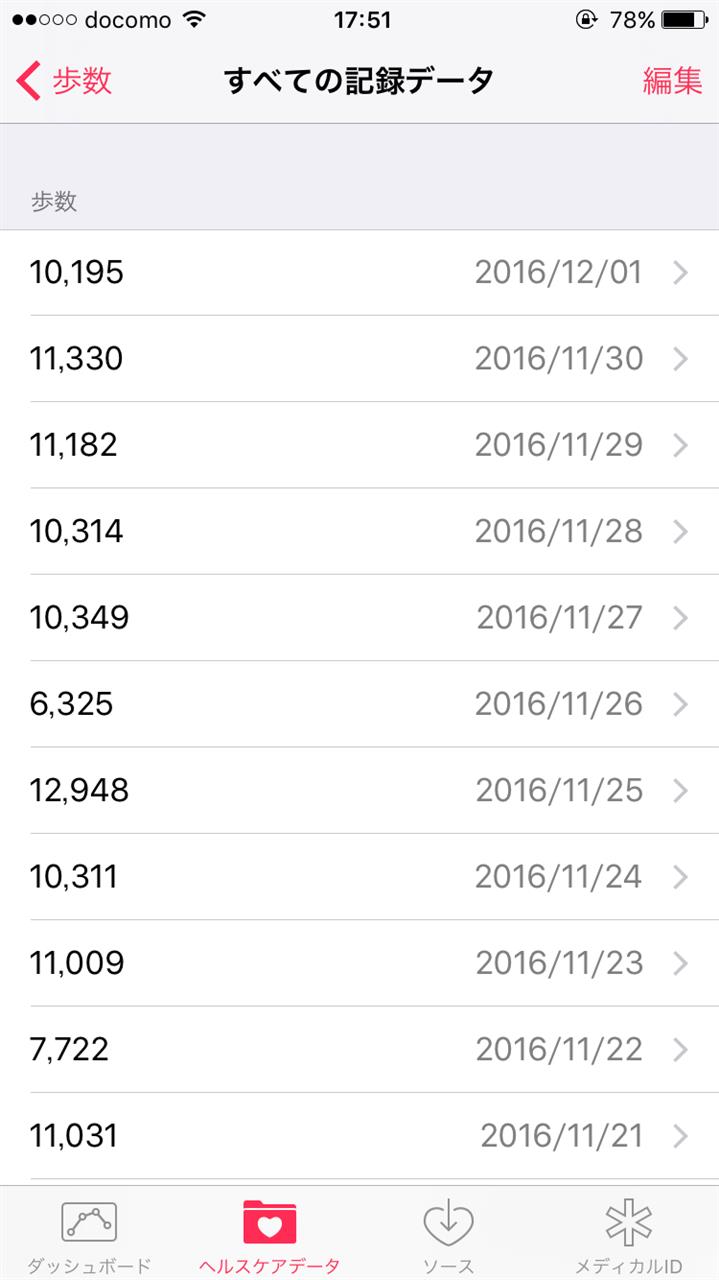This screenshot has width=719, height=1280.
Task: Open the 2016/11/27 entry with 10,349 steps
Action: 360,617
